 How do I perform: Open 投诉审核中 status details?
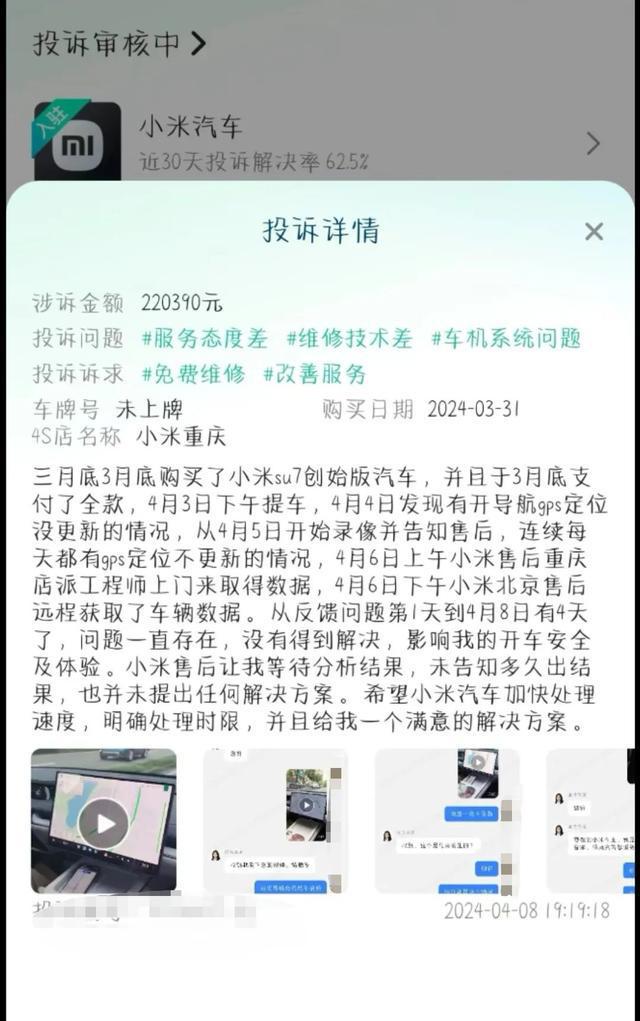[120, 44]
